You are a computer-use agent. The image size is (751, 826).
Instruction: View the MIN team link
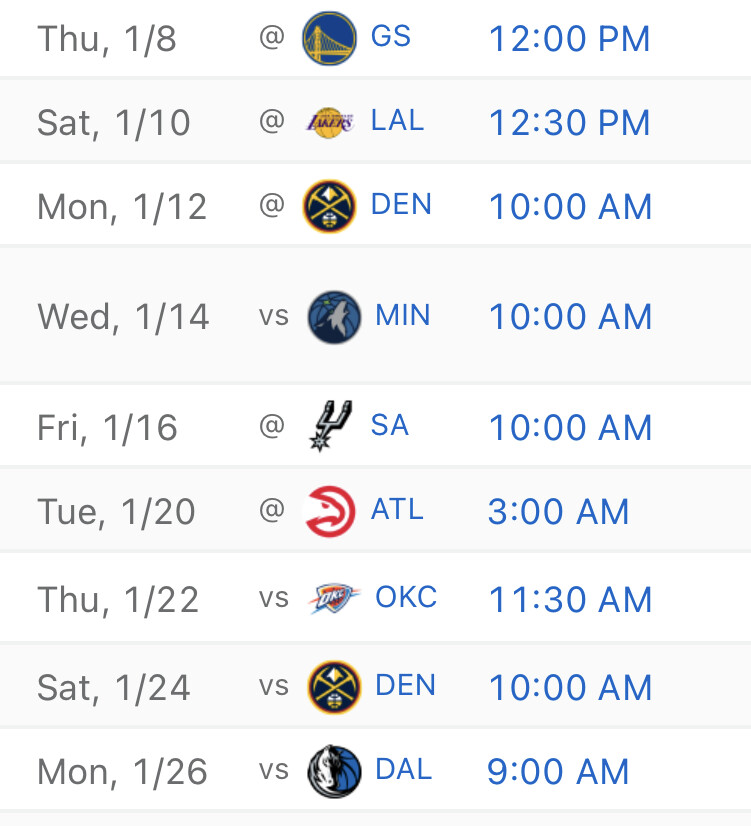402,316
